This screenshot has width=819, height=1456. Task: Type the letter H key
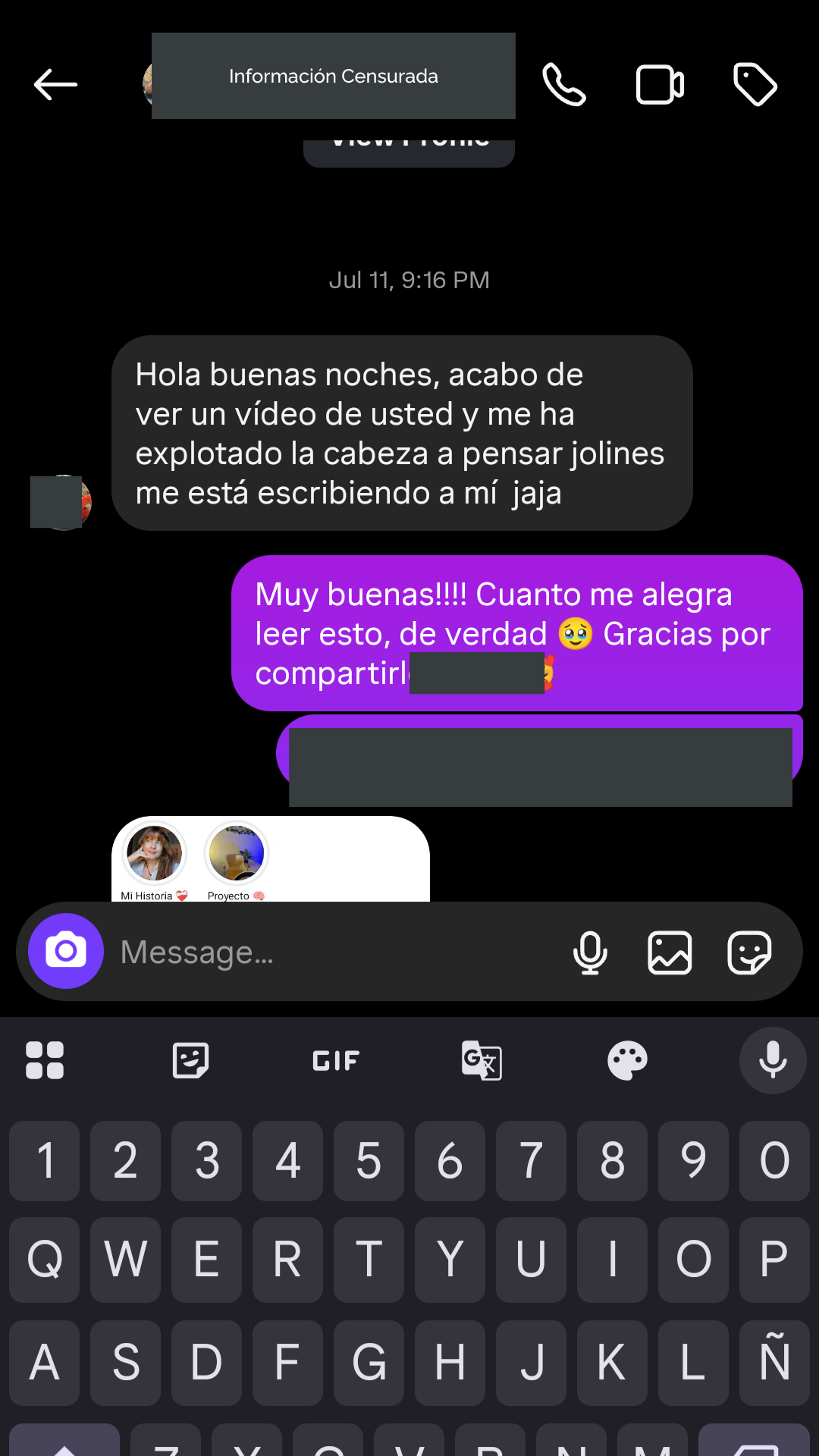450,1363
